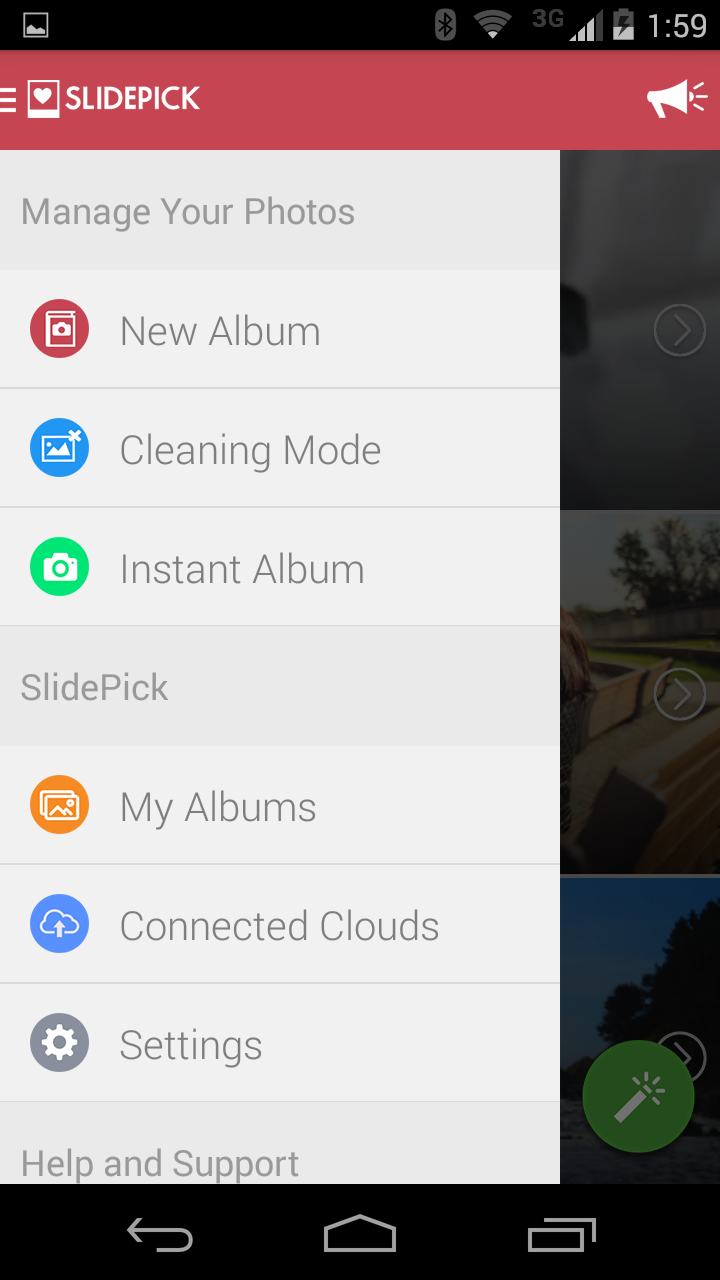The width and height of the screenshot is (720, 1280).
Task: Close the drawer via the hamburger menu button
Action: pos(9,99)
